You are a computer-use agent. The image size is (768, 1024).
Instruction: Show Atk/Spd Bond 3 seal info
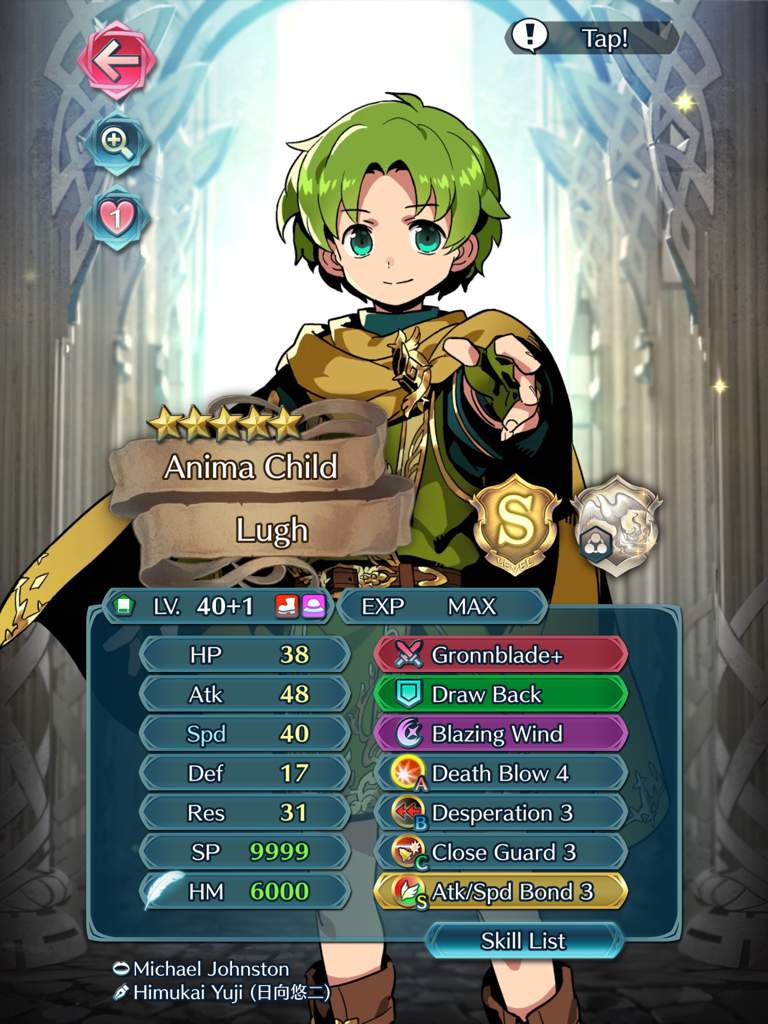[500, 891]
